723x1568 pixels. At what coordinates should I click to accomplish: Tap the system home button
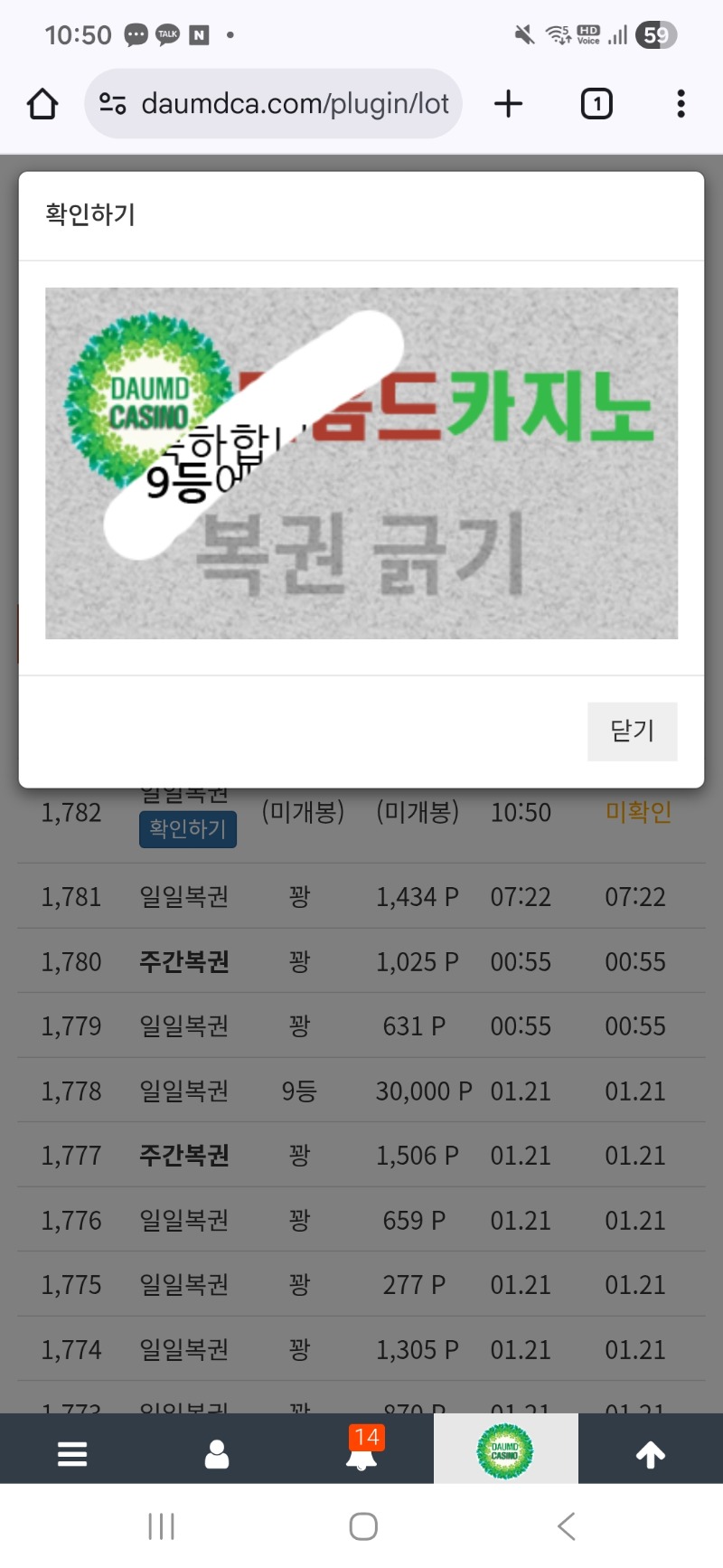[x=362, y=1526]
